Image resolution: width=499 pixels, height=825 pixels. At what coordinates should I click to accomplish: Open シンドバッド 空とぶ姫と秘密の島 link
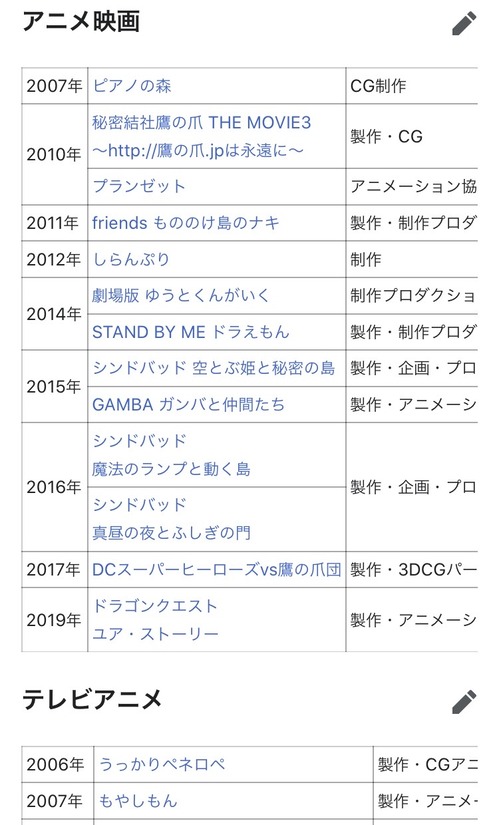pyautogui.click(x=214, y=368)
